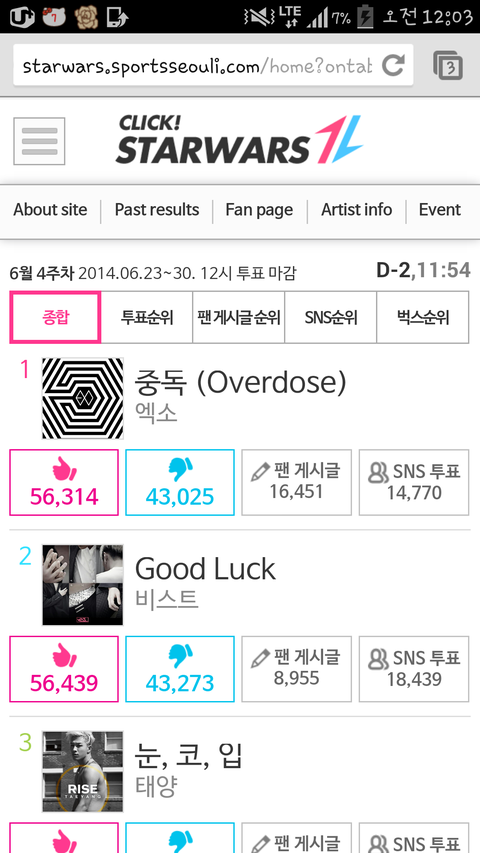Open the browser tabs switcher
This screenshot has width=480, height=853.
point(448,66)
